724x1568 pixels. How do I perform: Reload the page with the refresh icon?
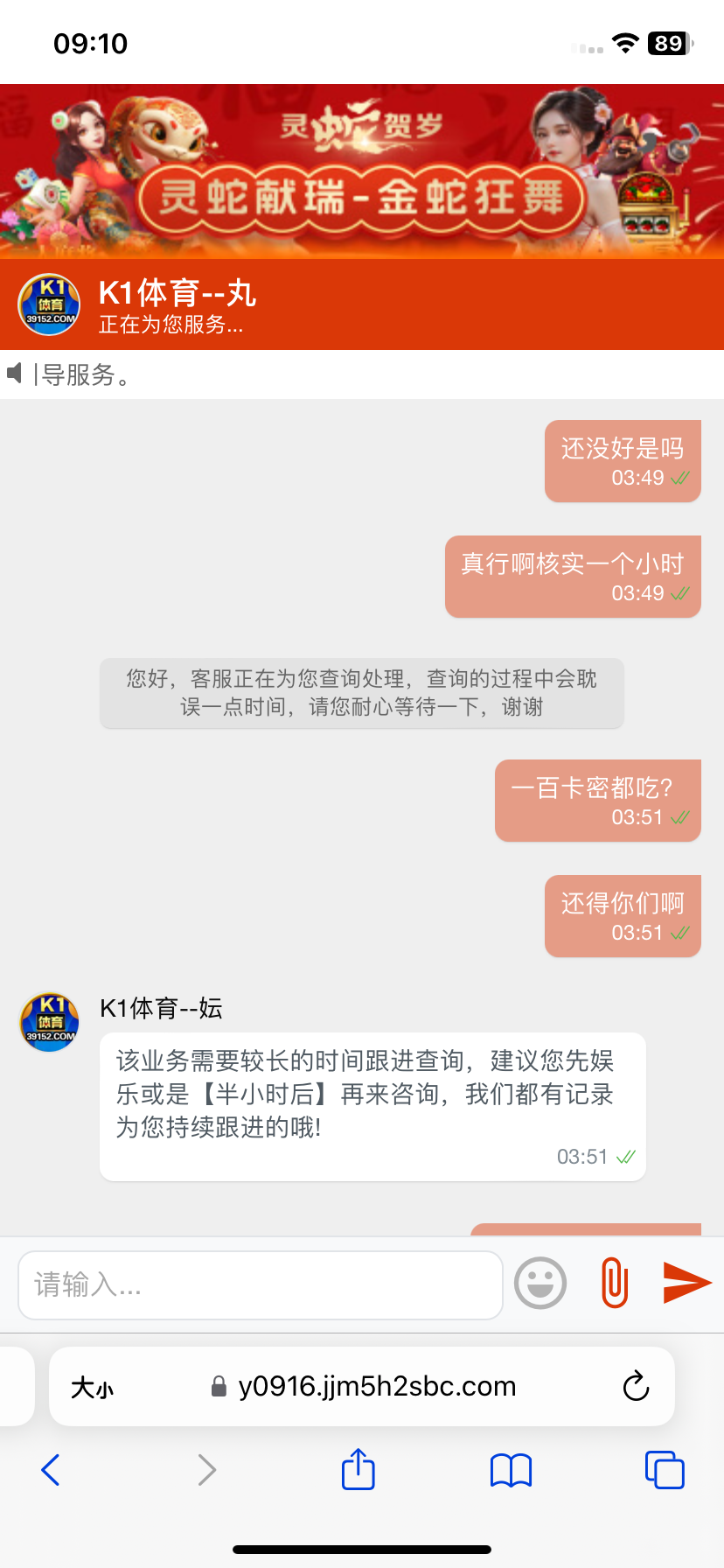636,1386
